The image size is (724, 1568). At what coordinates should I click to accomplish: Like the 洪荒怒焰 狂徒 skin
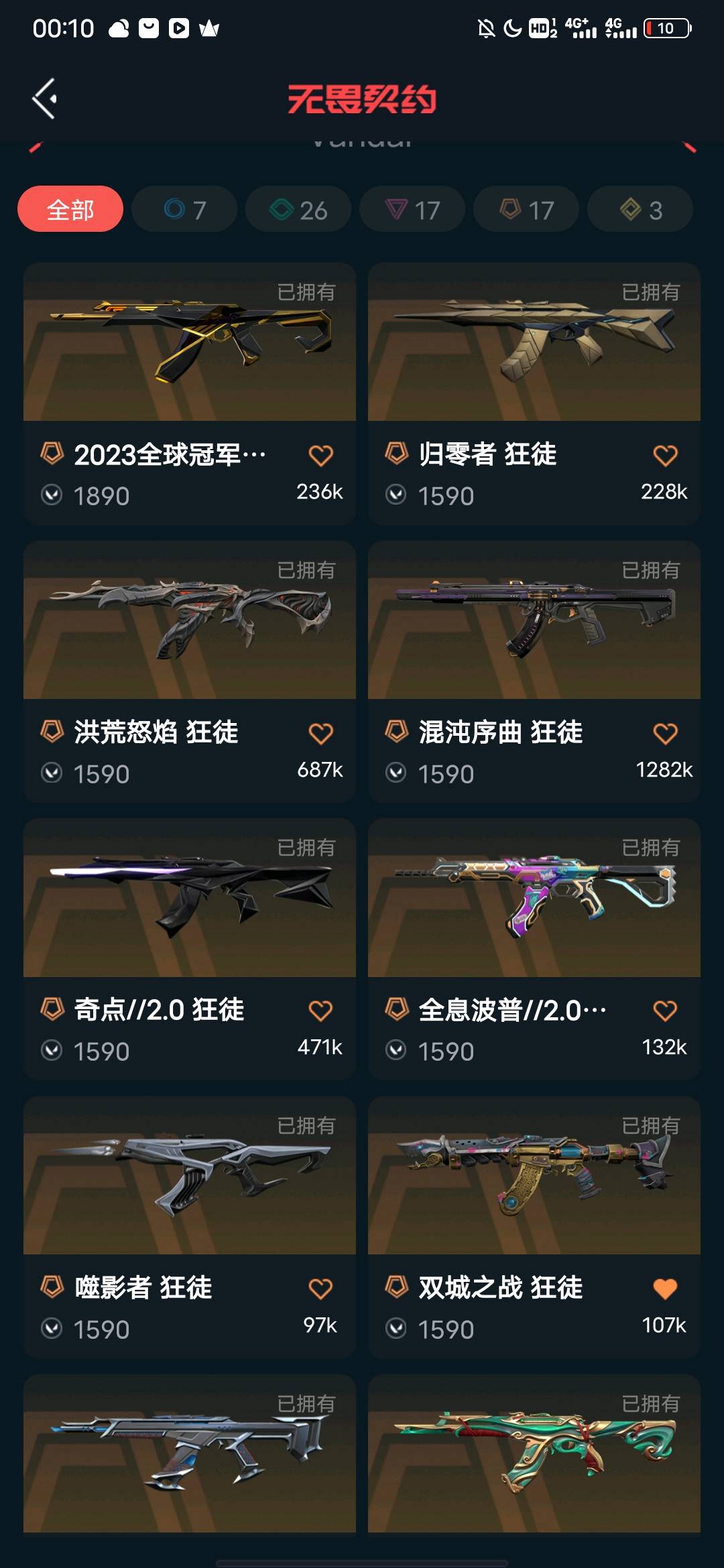click(x=320, y=734)
